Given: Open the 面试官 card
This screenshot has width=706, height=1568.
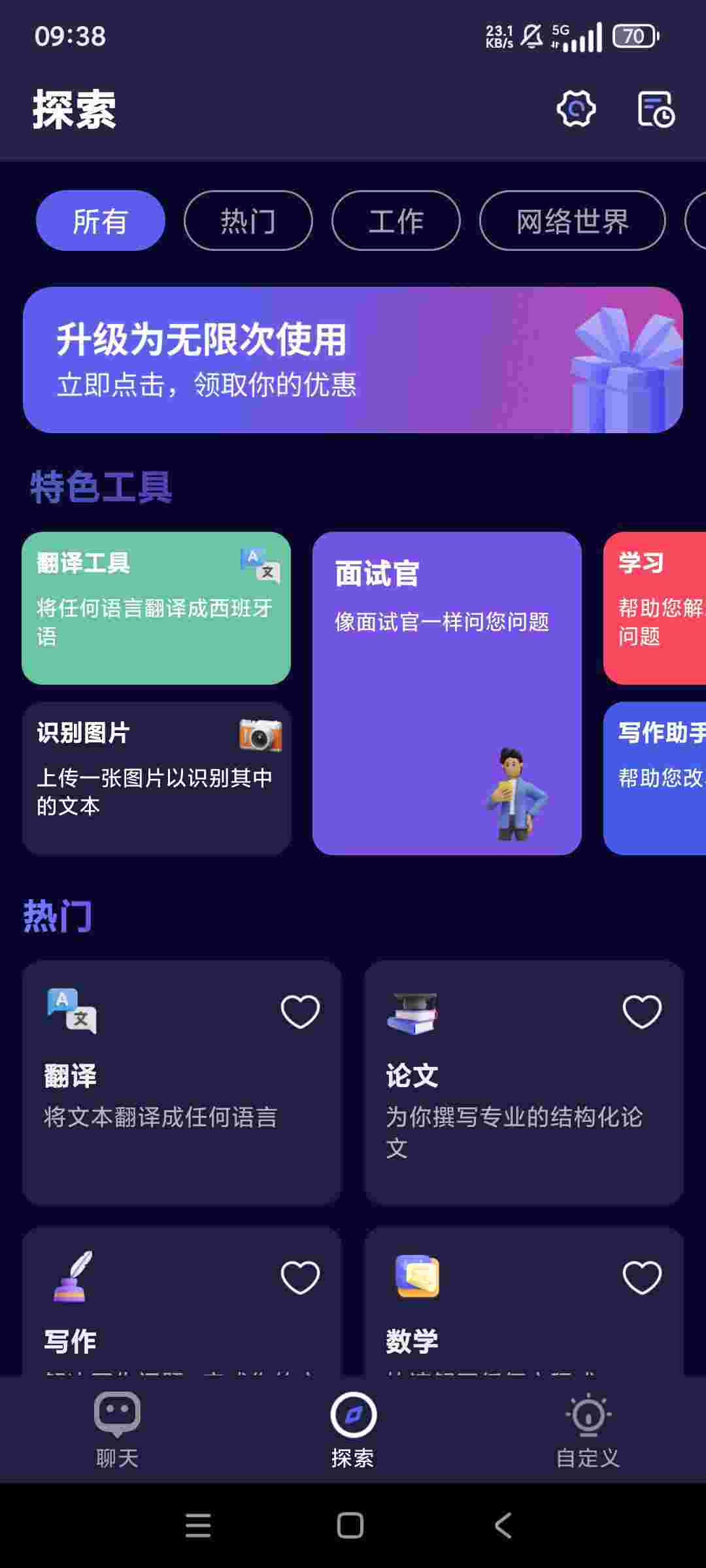Looking at the screenshot, I should (446, 693).
